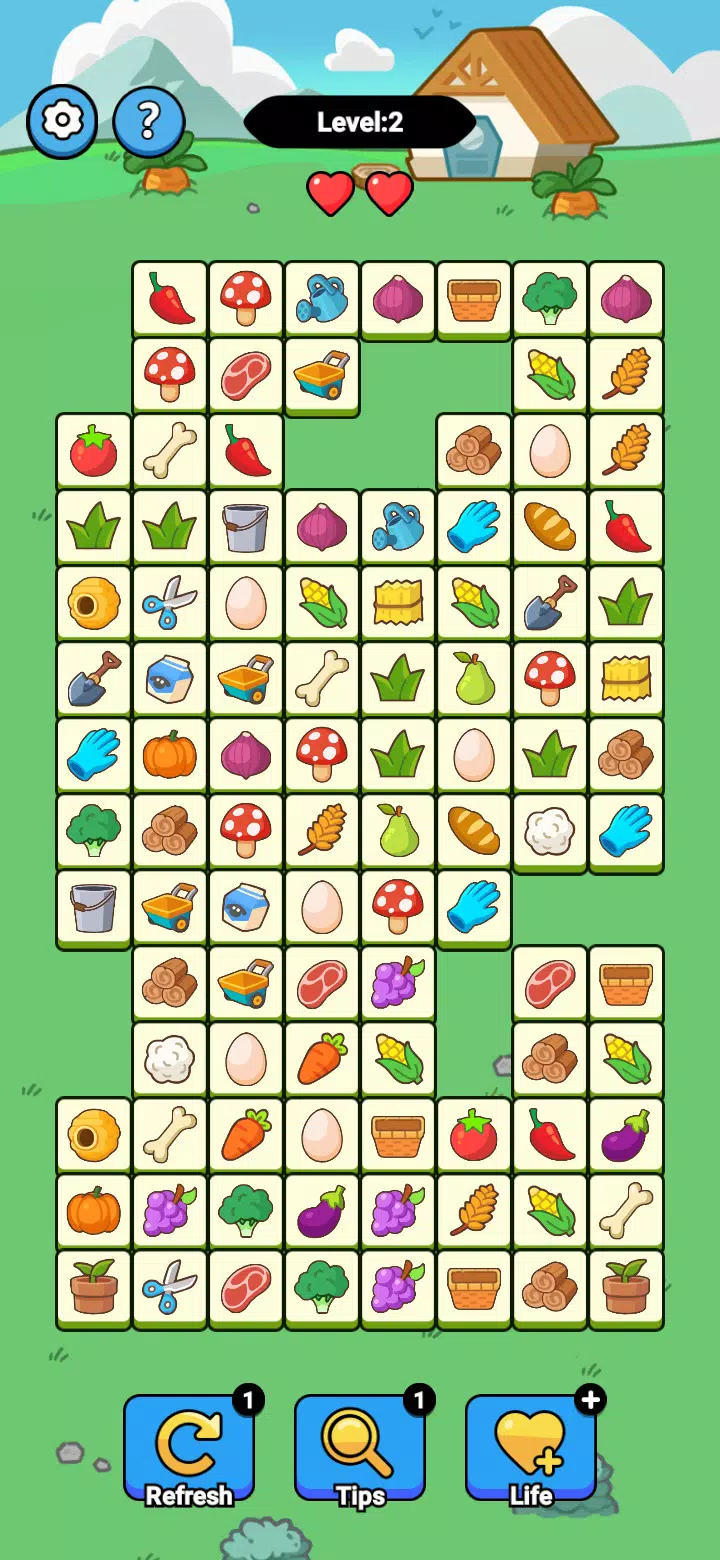Pick the bucket tile next to the onion
The image size is (720, 1560).
(x=246, y=526)
